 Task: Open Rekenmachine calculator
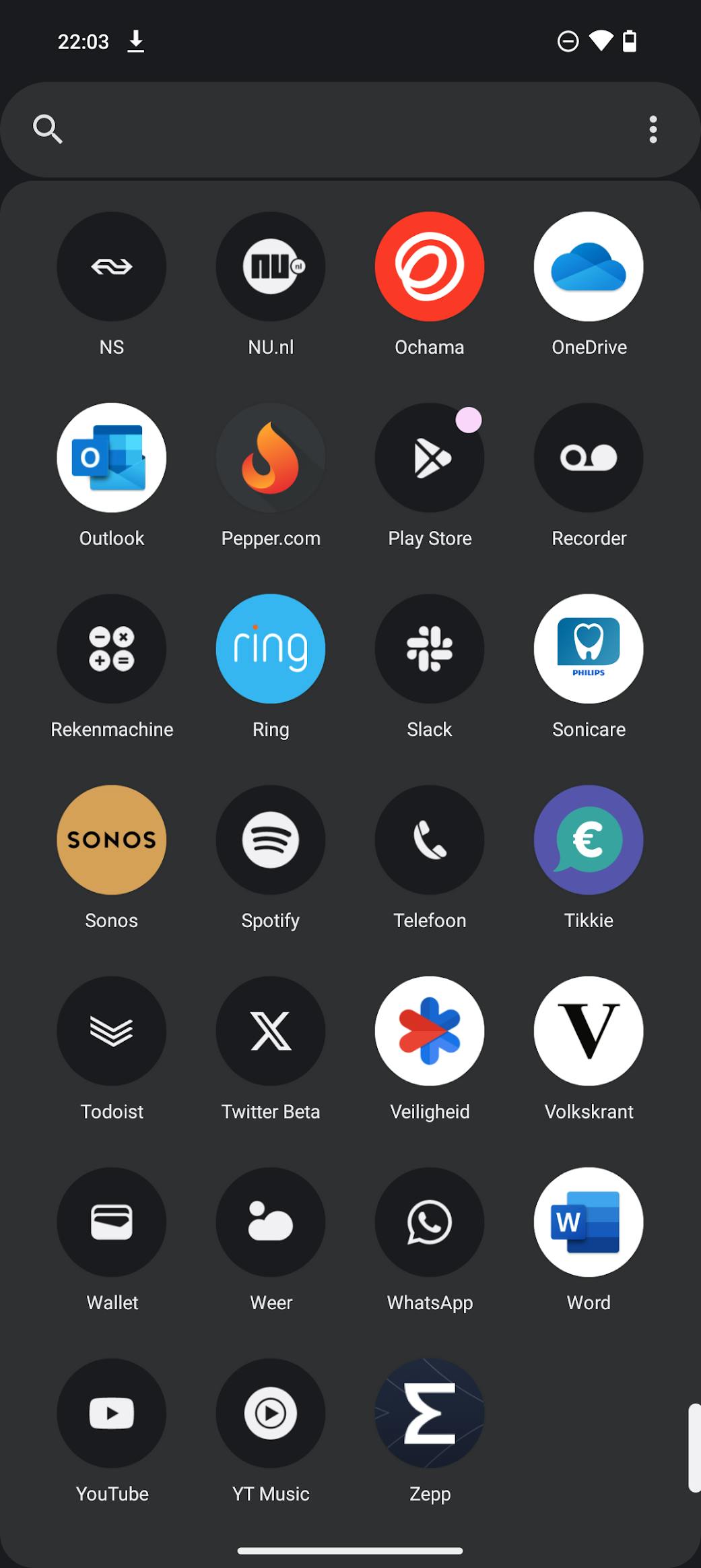coord(112,649)
